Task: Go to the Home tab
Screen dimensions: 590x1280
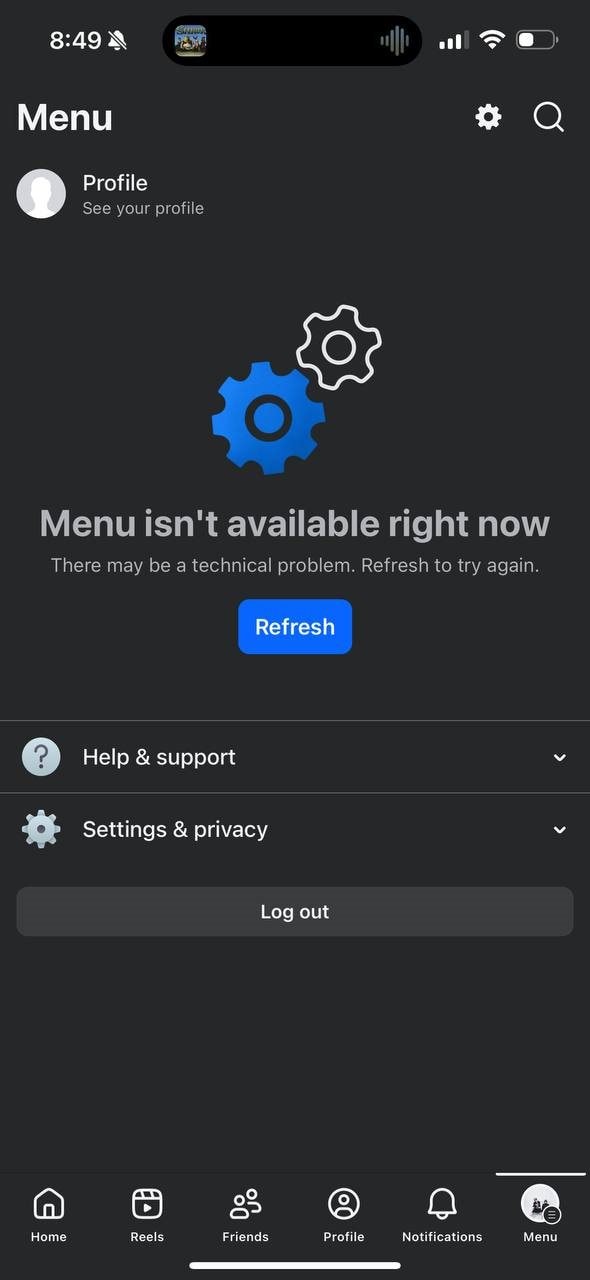Action: 48,1214
